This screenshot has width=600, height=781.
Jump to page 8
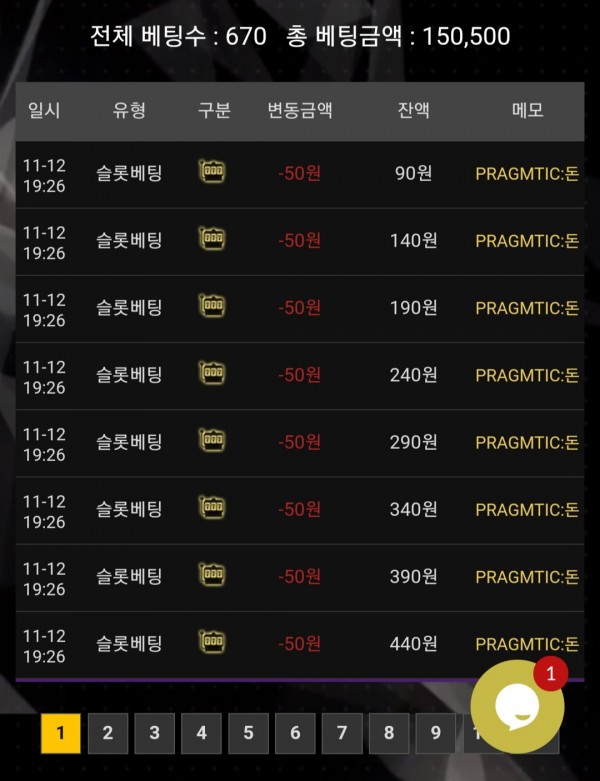pyautogui.click(x=389, y=733)
